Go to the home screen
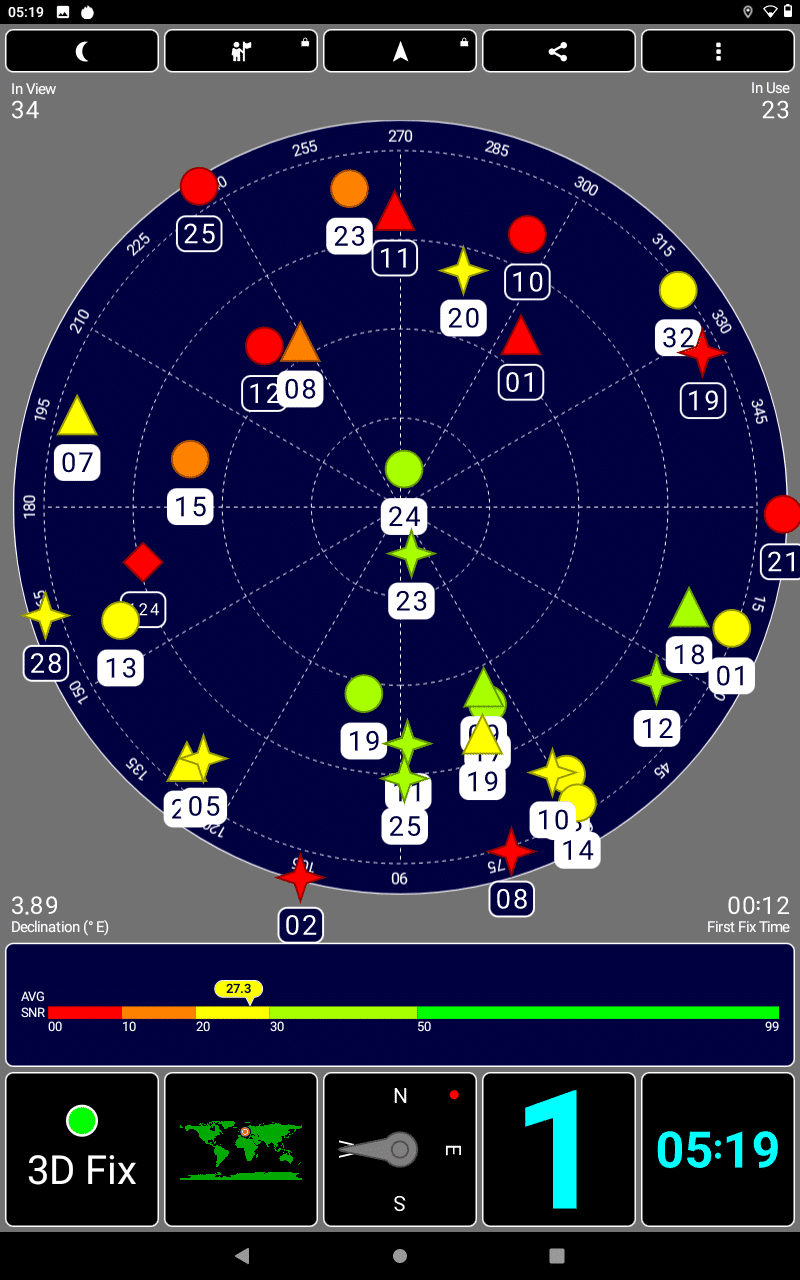Image resolution: width=800 pixels, height=1280 pixels. point(400,1256)
